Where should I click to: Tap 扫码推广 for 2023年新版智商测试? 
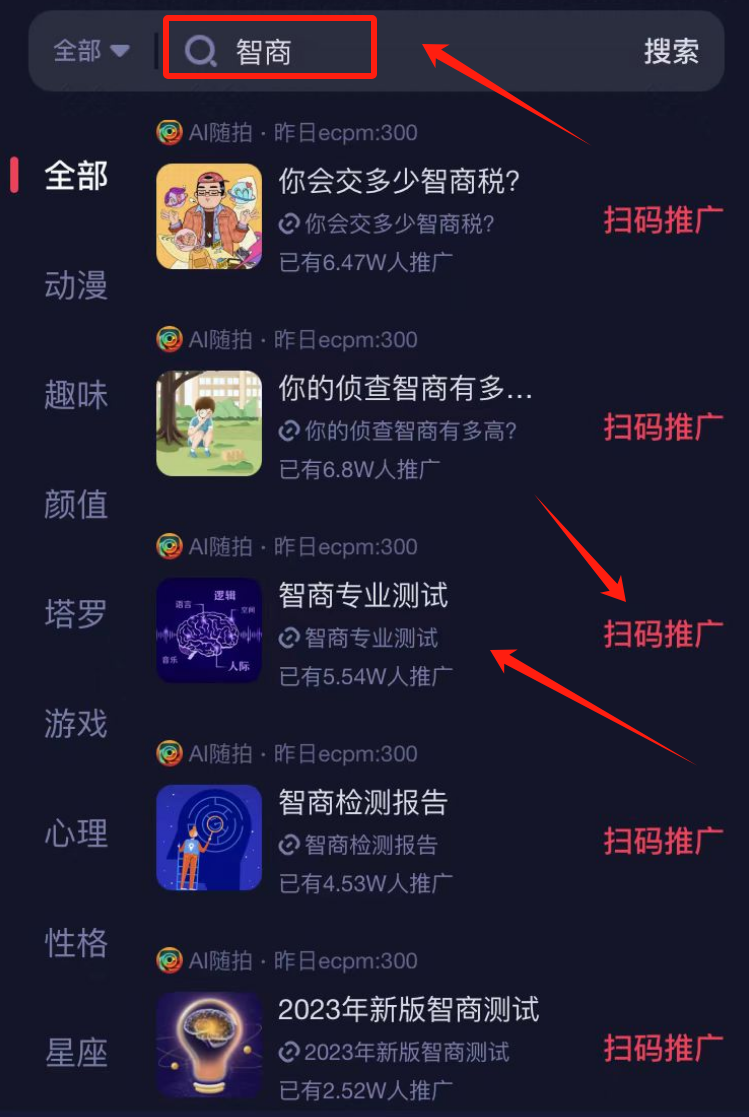tap(663, 1048)
